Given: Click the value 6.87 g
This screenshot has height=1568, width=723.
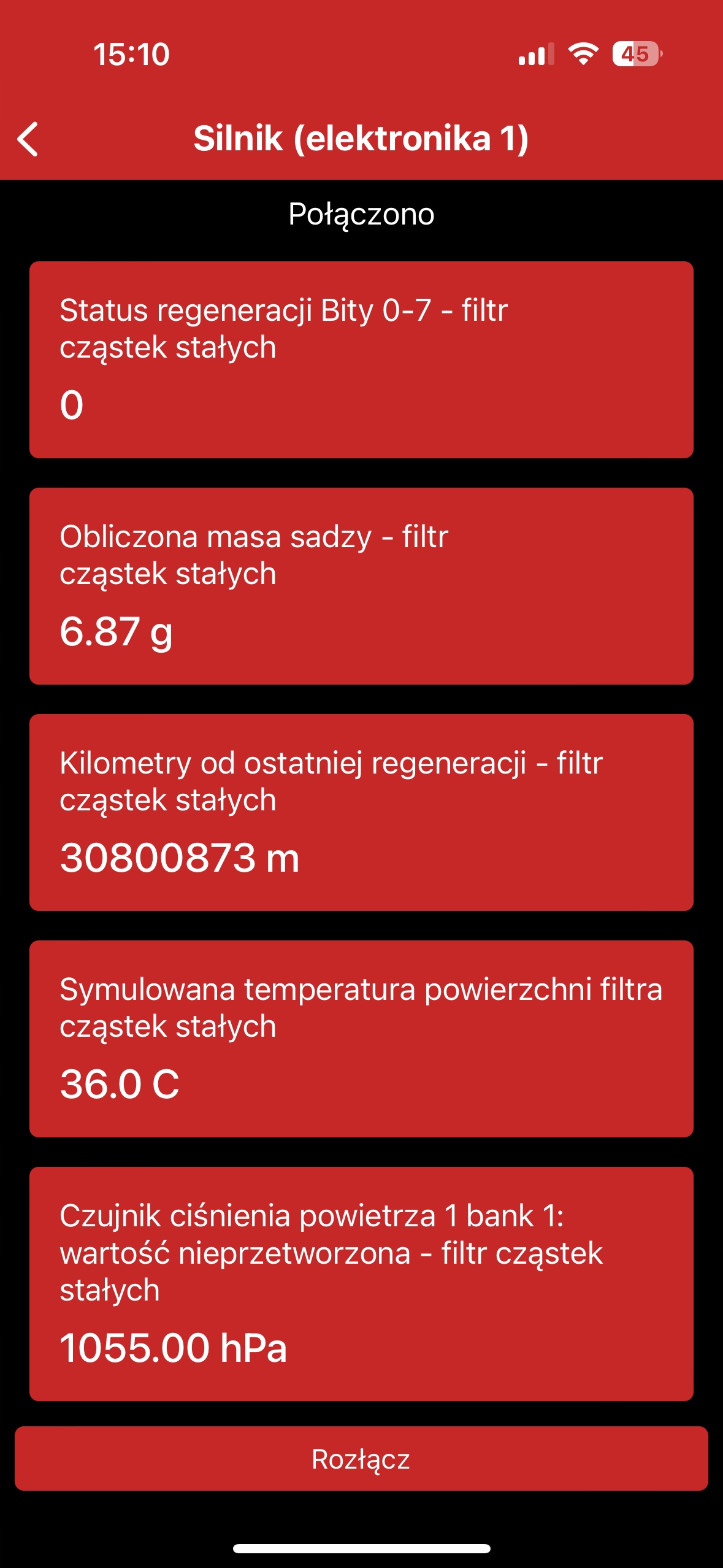Looking at the screenshot, I should click(x=118, y=634).
